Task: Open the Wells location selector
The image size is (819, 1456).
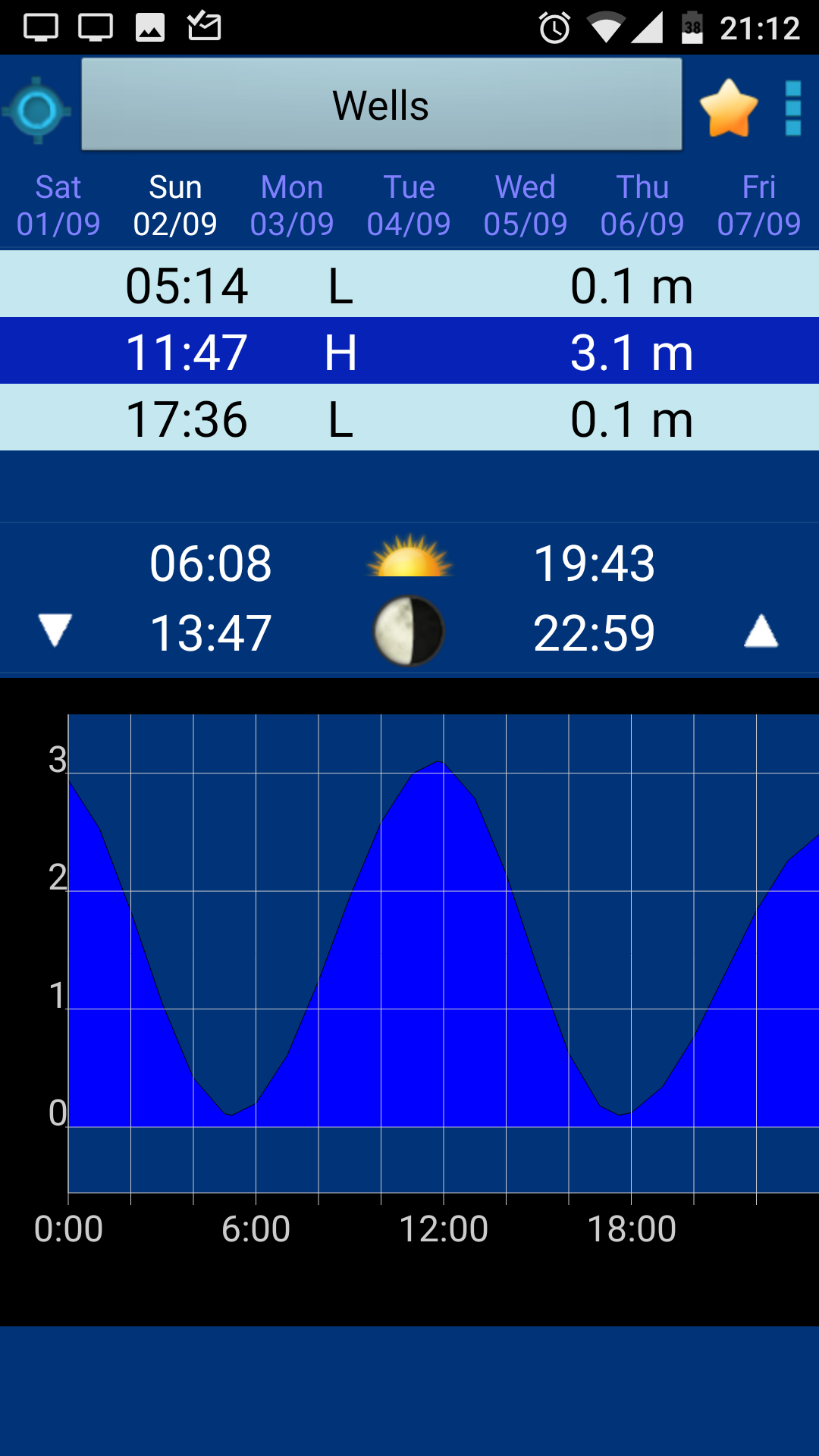Action: click(x=381, y=105)
